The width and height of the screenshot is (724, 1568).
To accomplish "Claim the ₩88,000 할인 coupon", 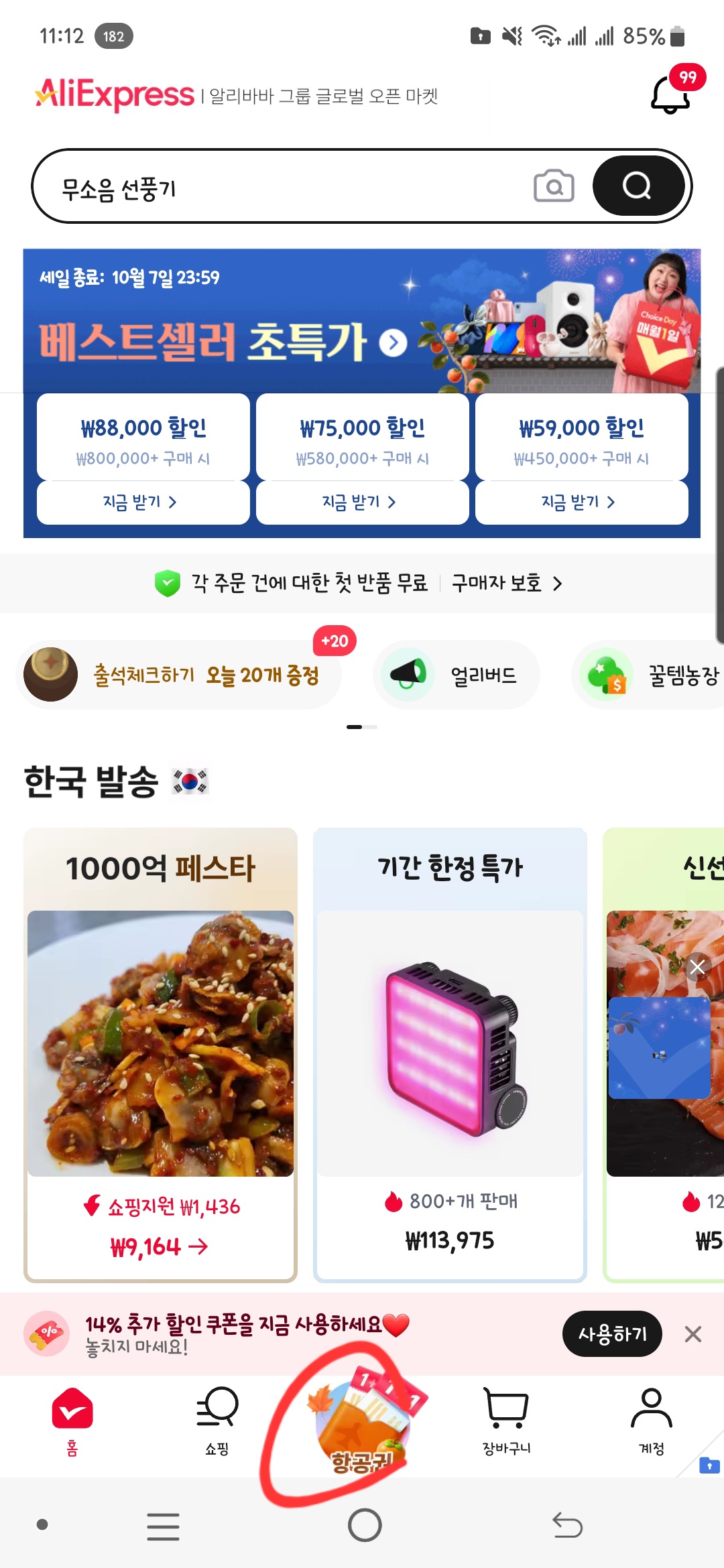I will tap(143, 502).
